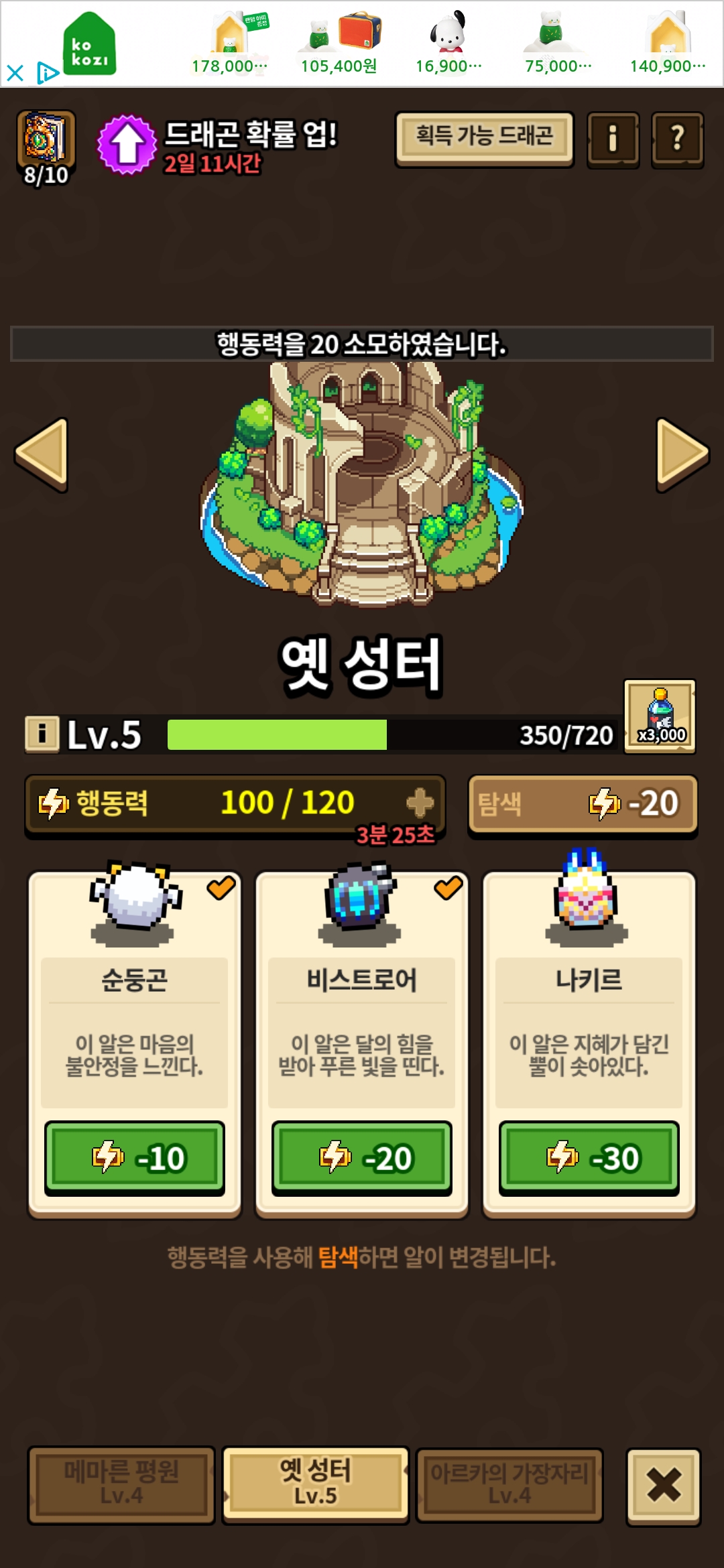Tap the 탐색 -20 button

coord(583,805)
